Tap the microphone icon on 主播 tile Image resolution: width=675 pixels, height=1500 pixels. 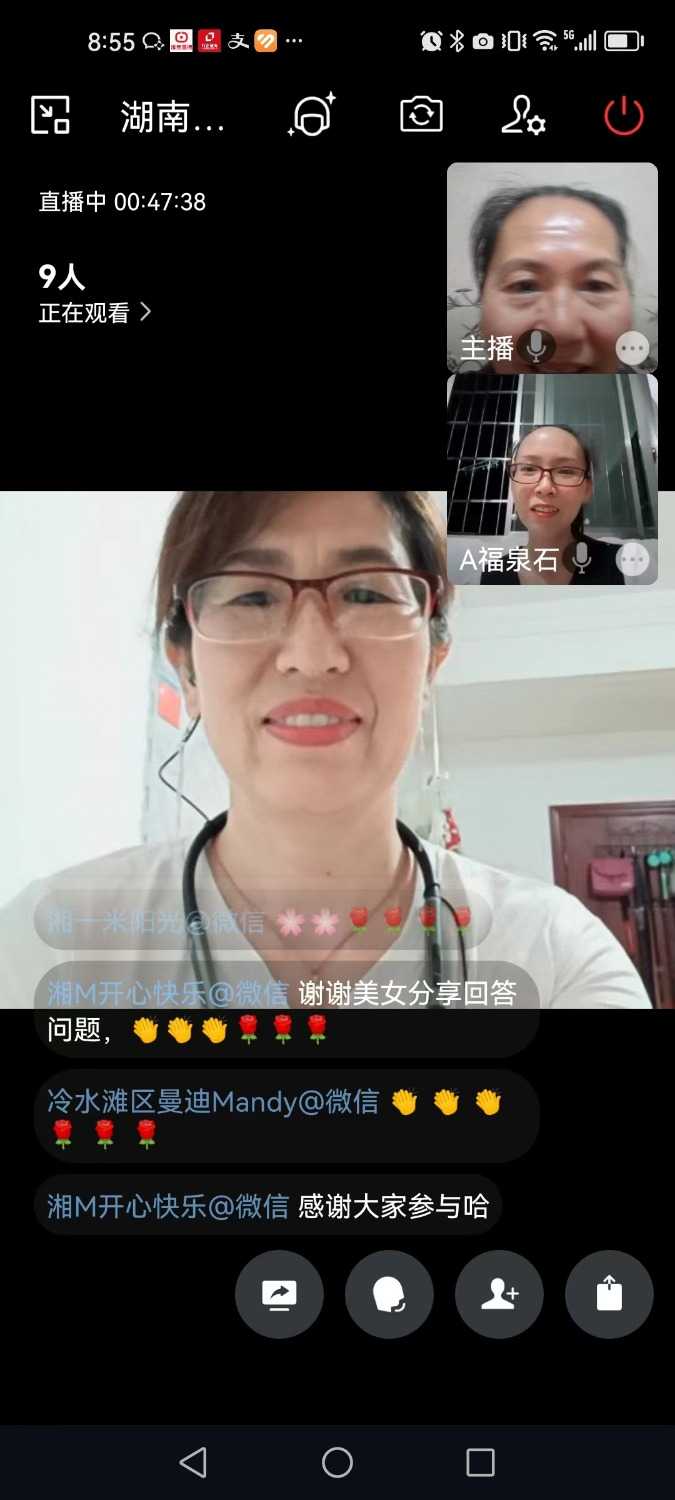536,347
